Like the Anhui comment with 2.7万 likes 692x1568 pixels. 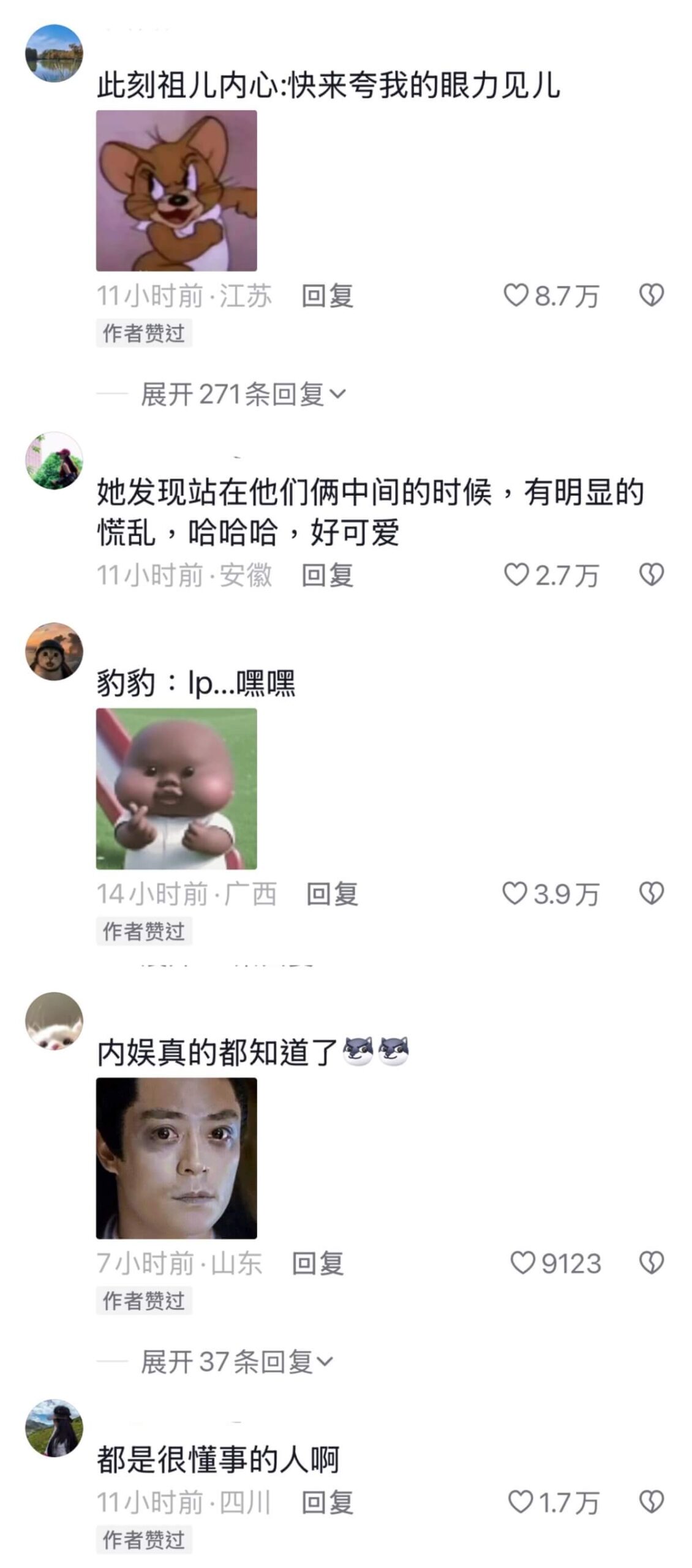[516, 575]
